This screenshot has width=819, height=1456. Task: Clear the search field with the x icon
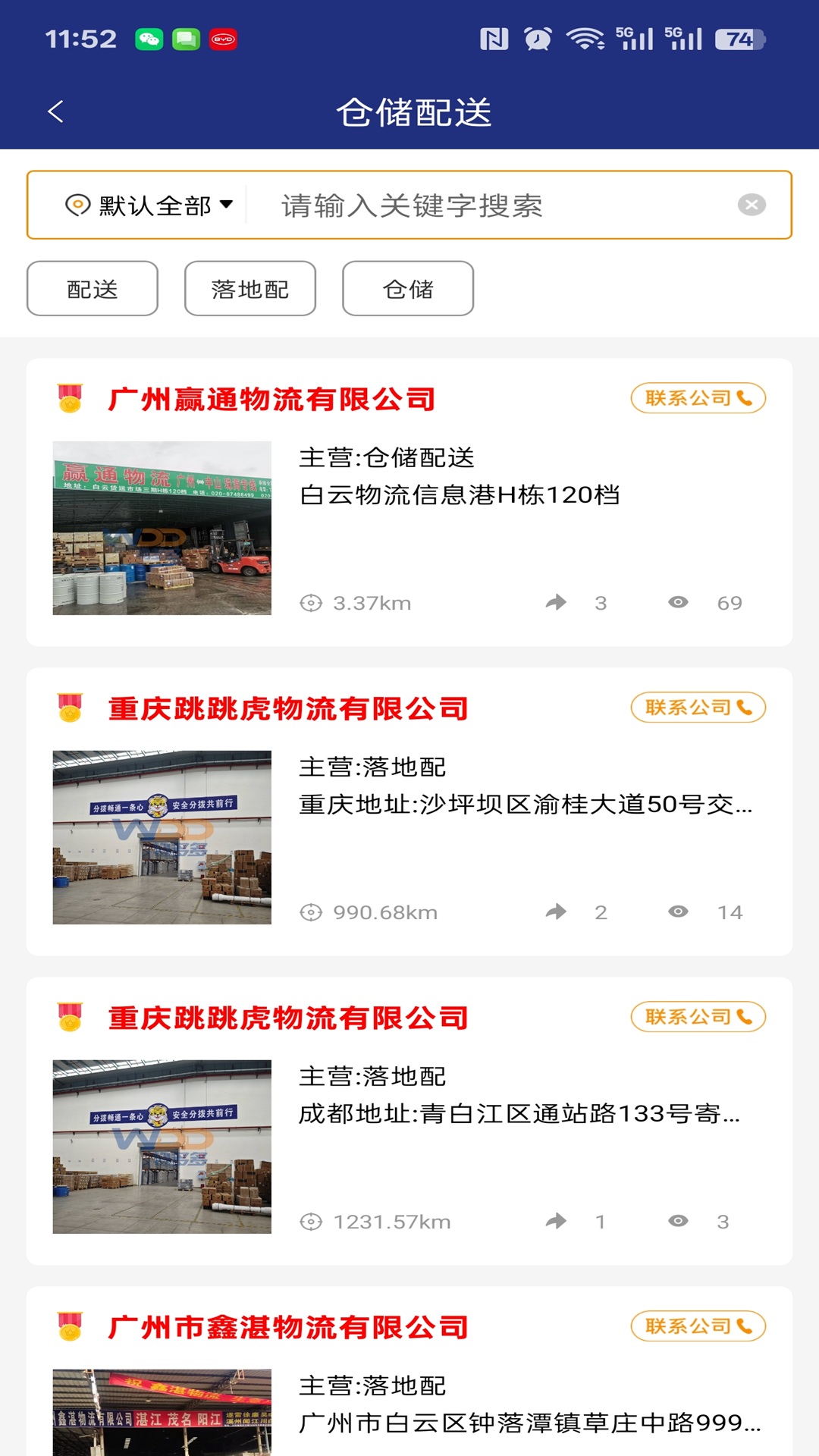(x=752, y=203)
